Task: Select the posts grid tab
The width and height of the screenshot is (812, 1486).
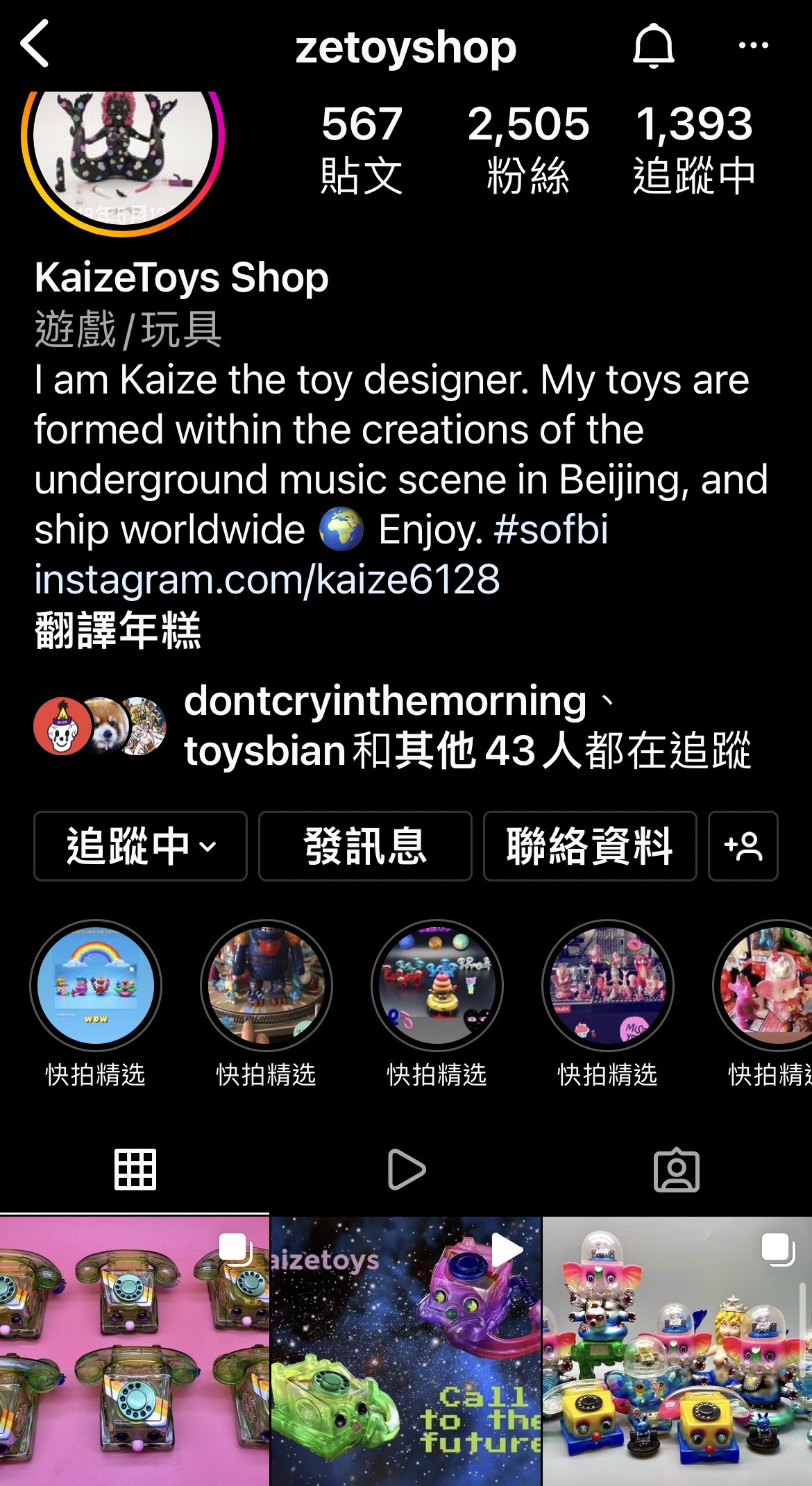Action: [x=135, y=1170]
